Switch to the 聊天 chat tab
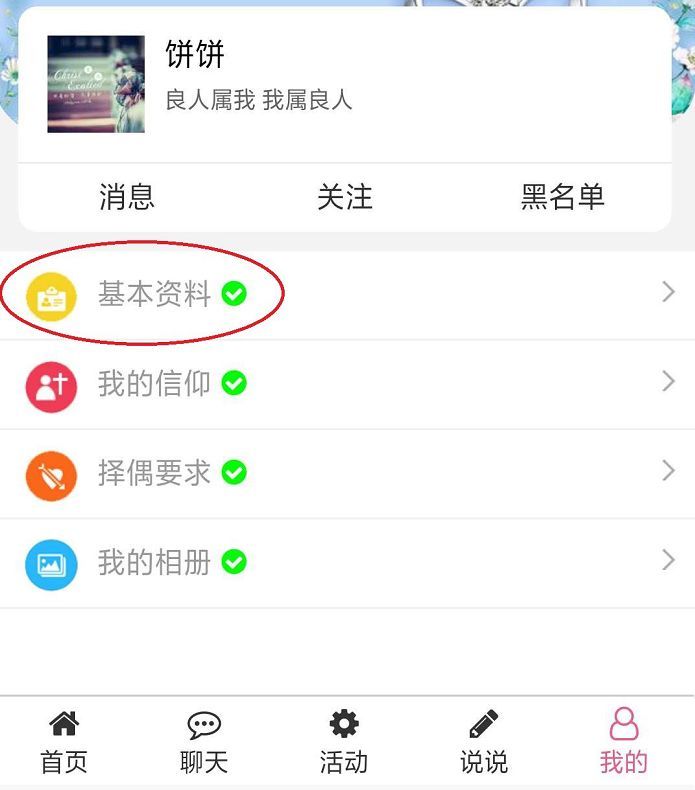The height and width of the screenshot is (790, 695). (204, 742)
